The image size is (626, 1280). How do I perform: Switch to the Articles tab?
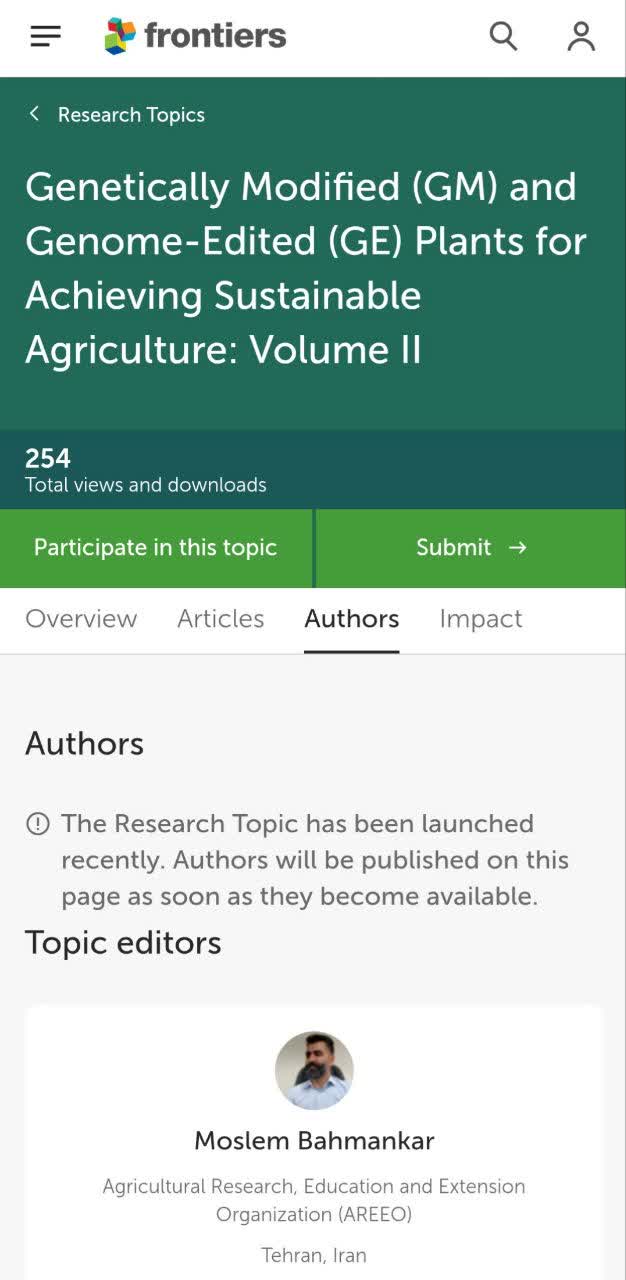[221, 619]
